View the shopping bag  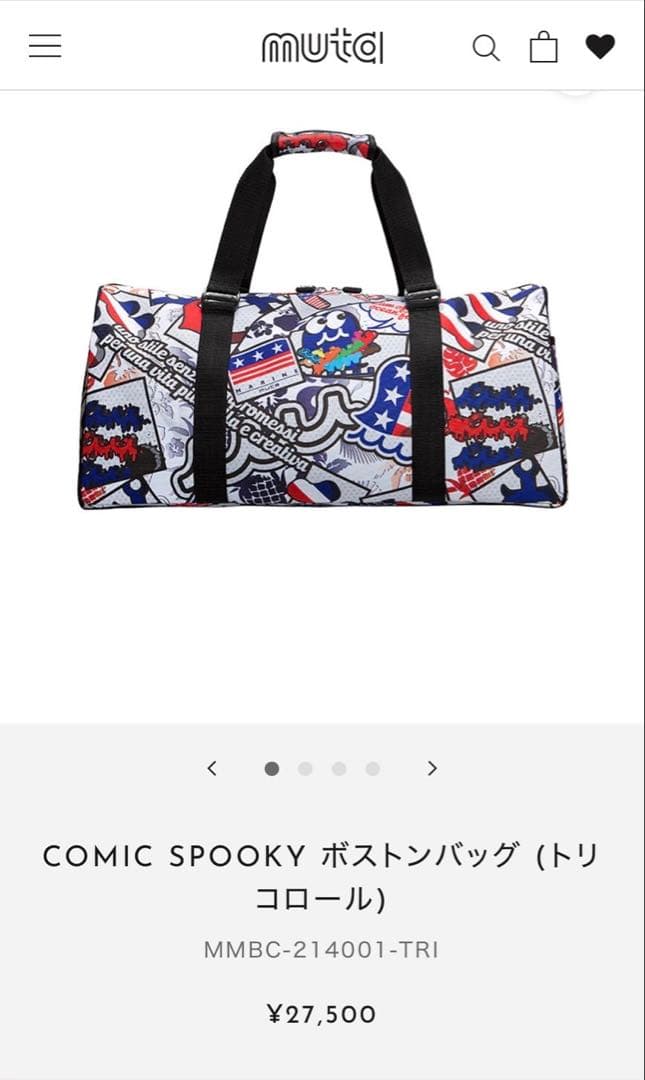point(543,47)
